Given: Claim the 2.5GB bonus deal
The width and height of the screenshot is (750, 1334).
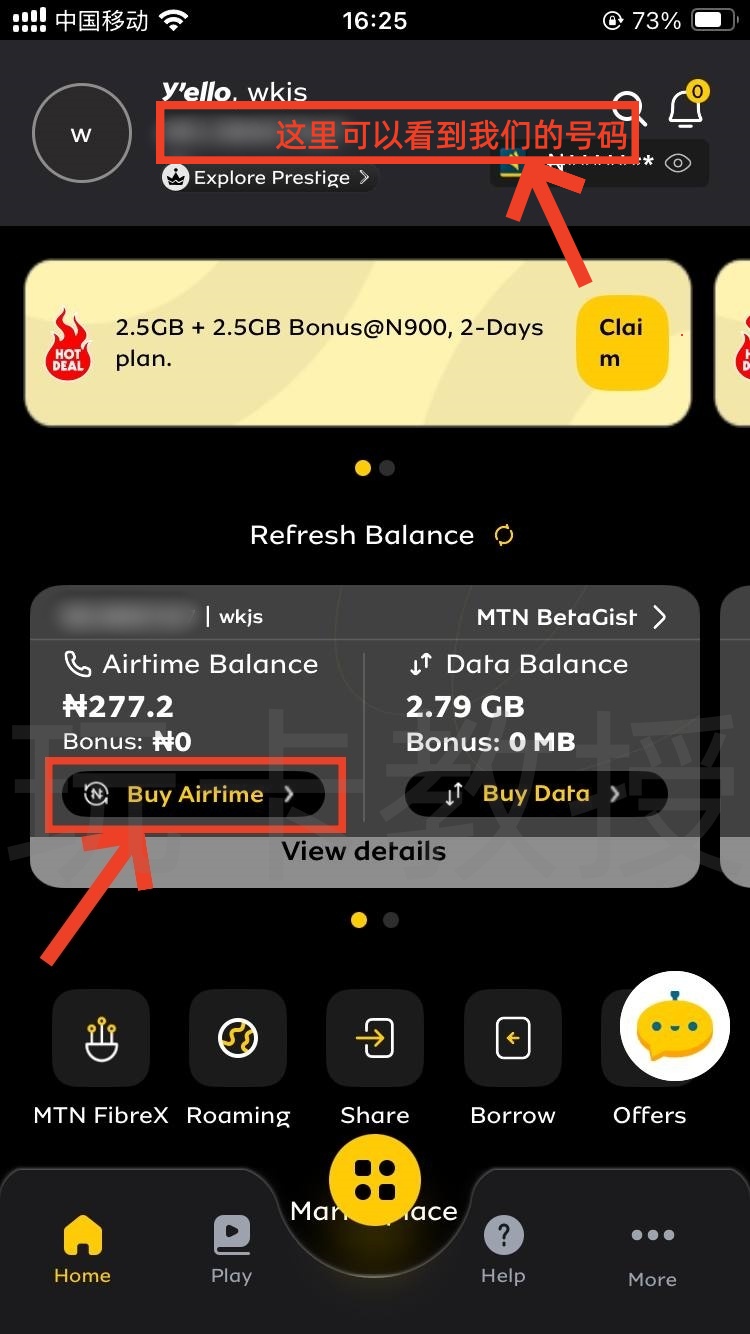Looking at the screenshot, I should coord(621,341).
